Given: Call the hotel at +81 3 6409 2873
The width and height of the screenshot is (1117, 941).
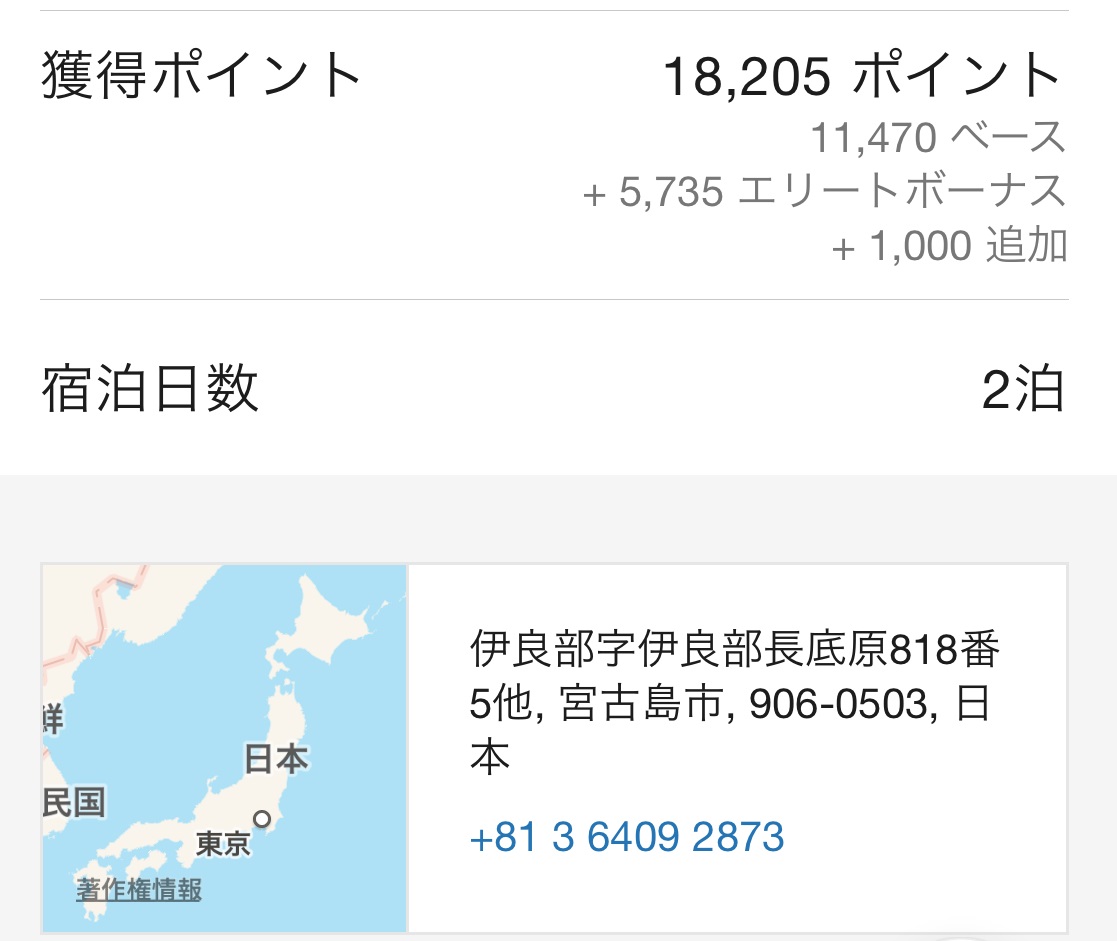Looking at the screenshot, I should pos(627,837).
